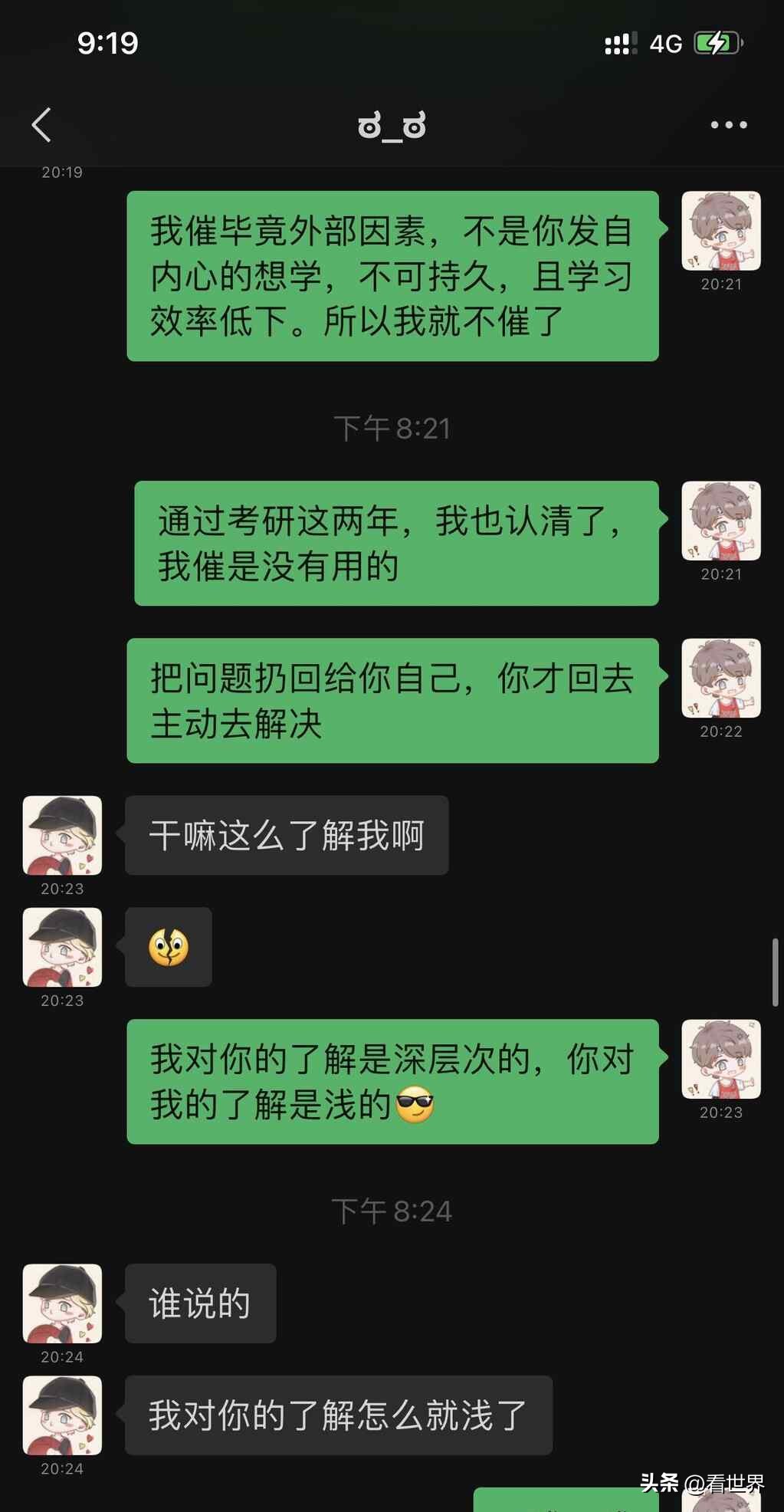Screen dimensions: 784x1512
Task: Tap the 4G network indicator
Action: click(x=665, y=44)
